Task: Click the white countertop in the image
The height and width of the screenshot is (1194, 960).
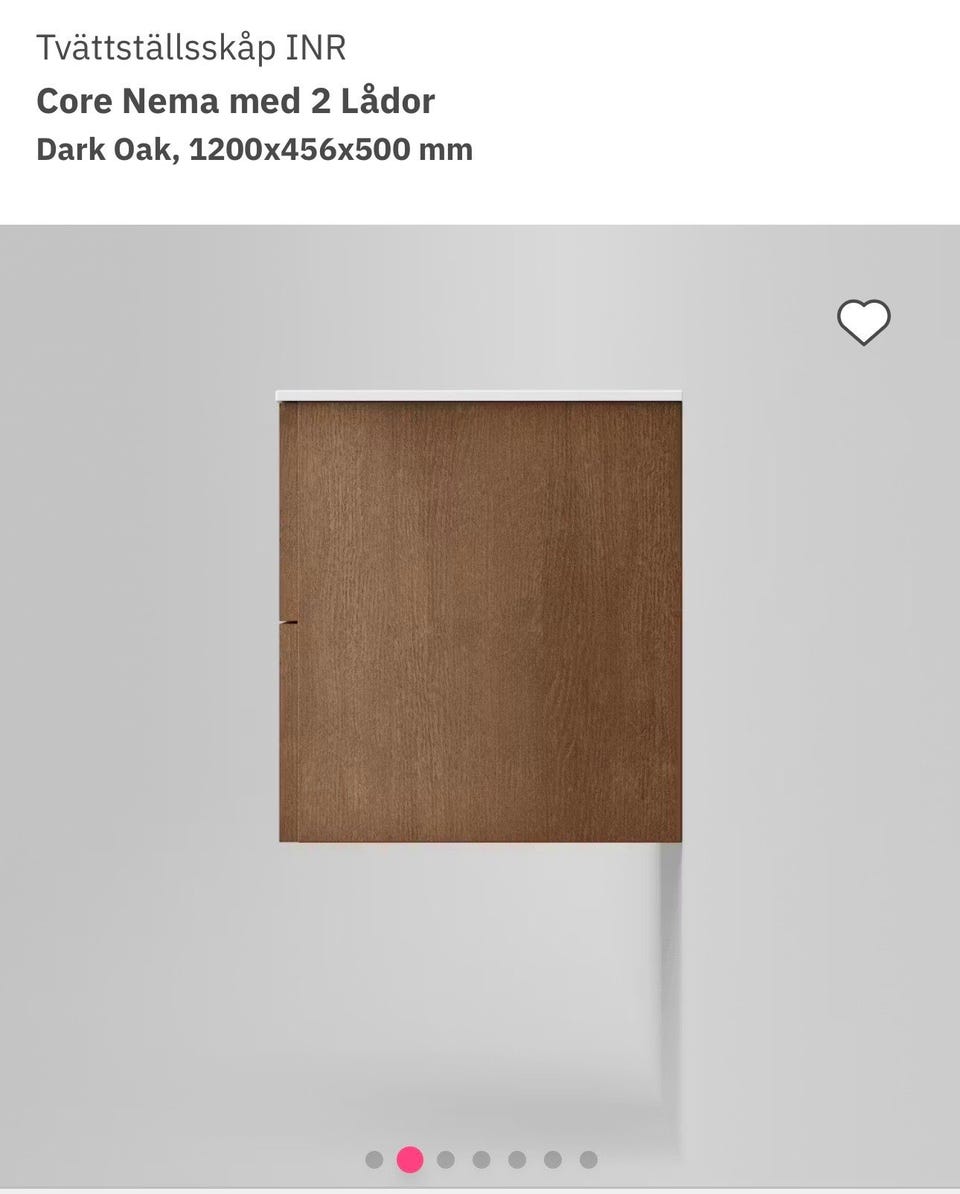Action: pos(480,393)
